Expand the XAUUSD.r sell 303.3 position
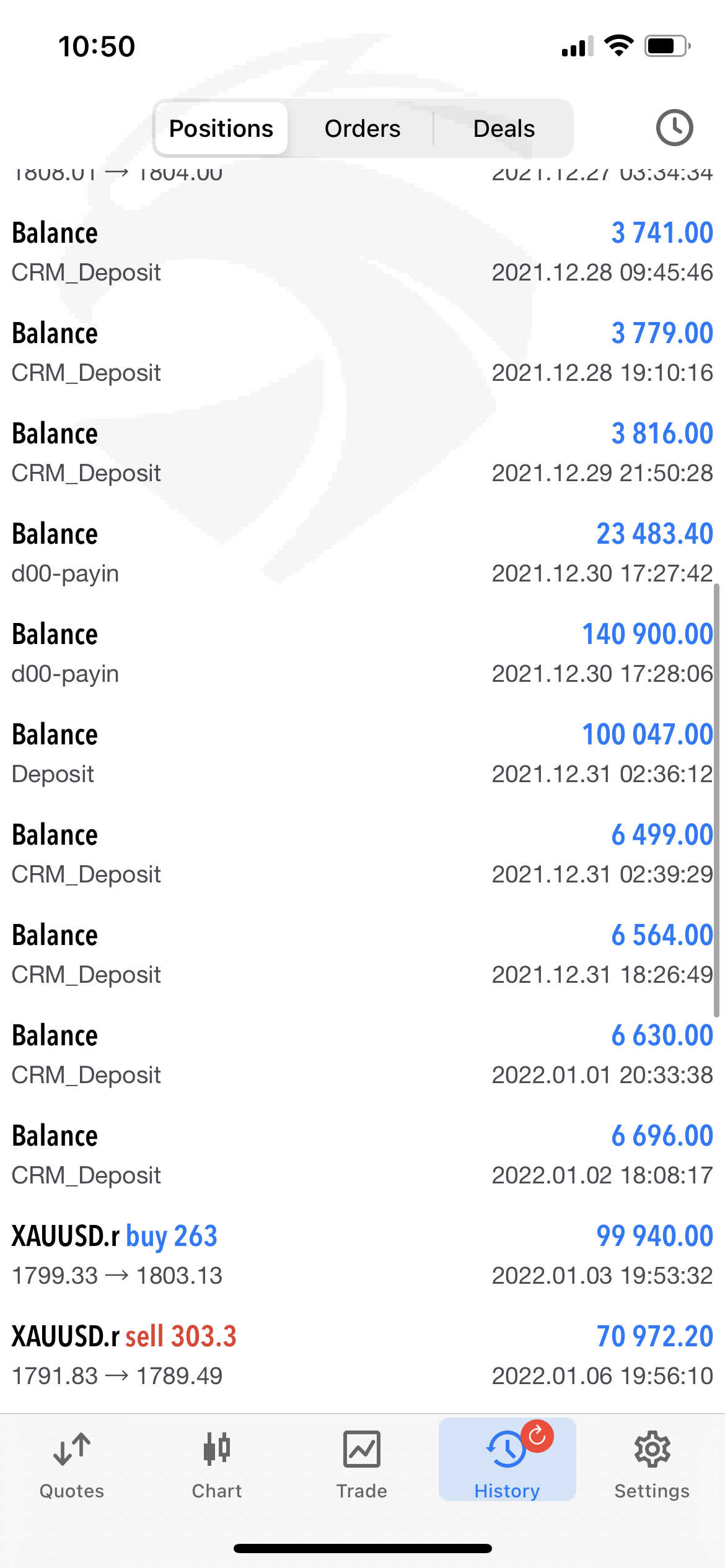The height and width of the screenshot is (1568, 725). click(x=362, y=1355)
